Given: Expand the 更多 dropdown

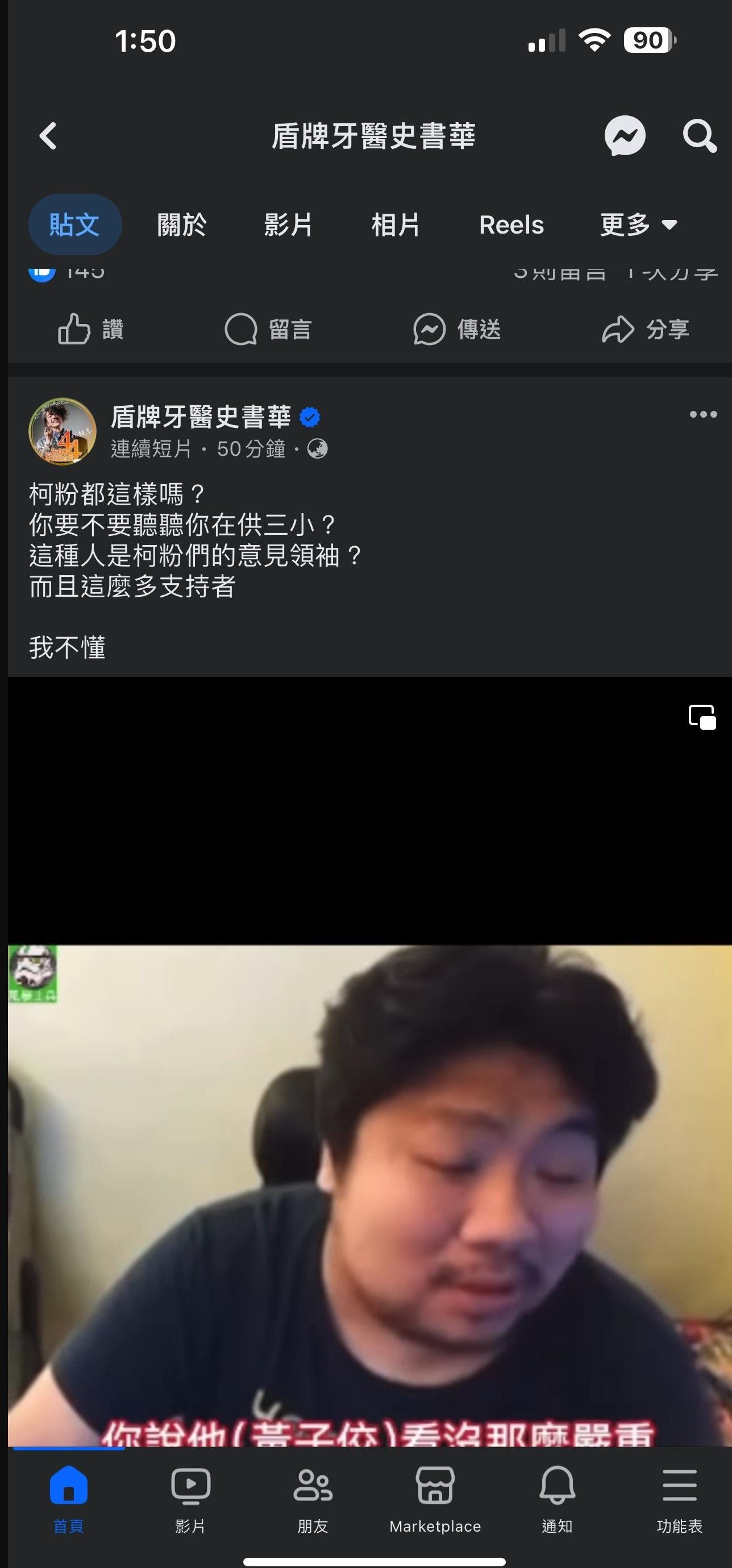Looking at the screenshot, I should coord(638,224).
